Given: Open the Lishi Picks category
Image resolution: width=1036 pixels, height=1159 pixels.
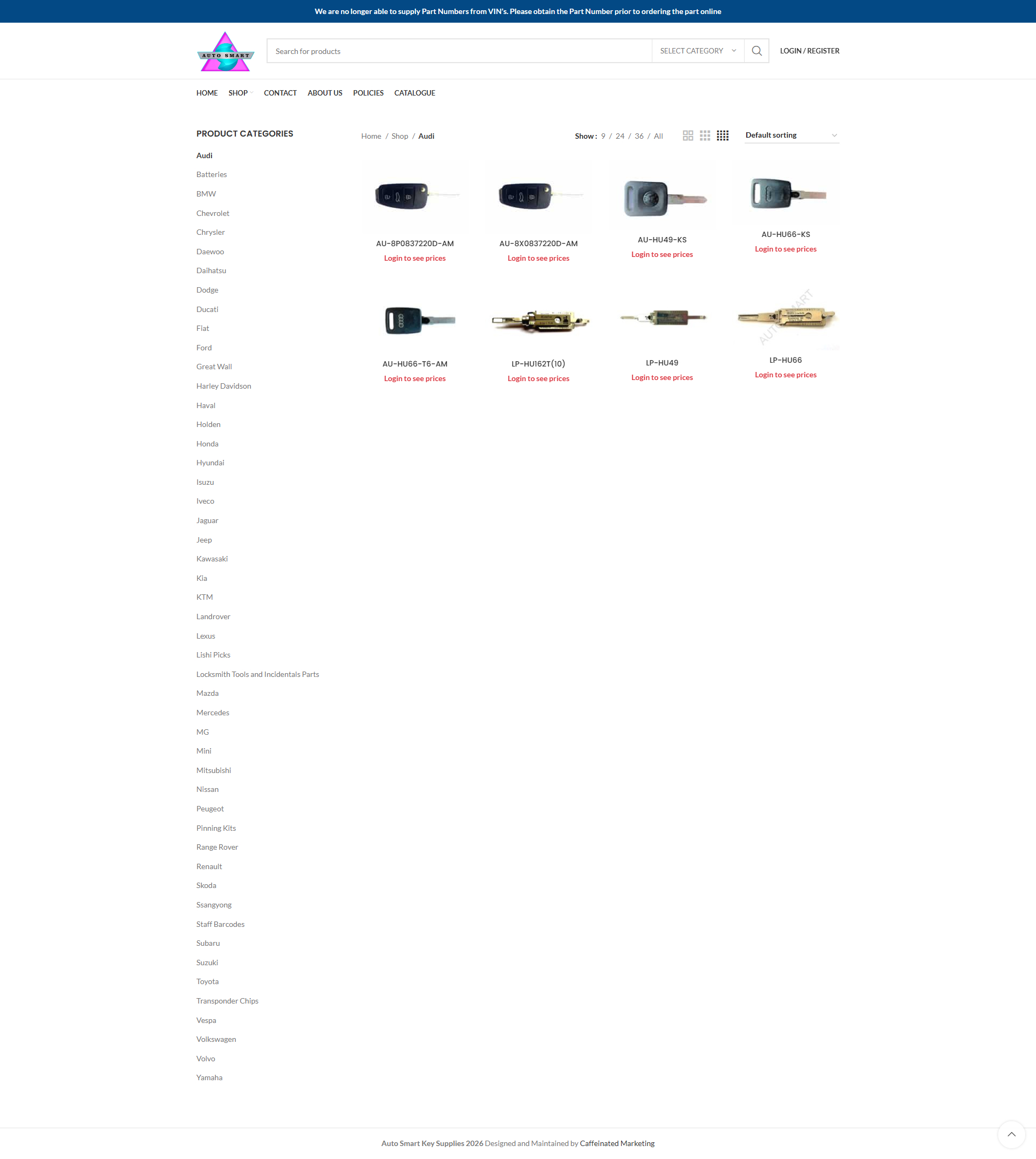Looking at the screenshot, I should pos(213,655).
